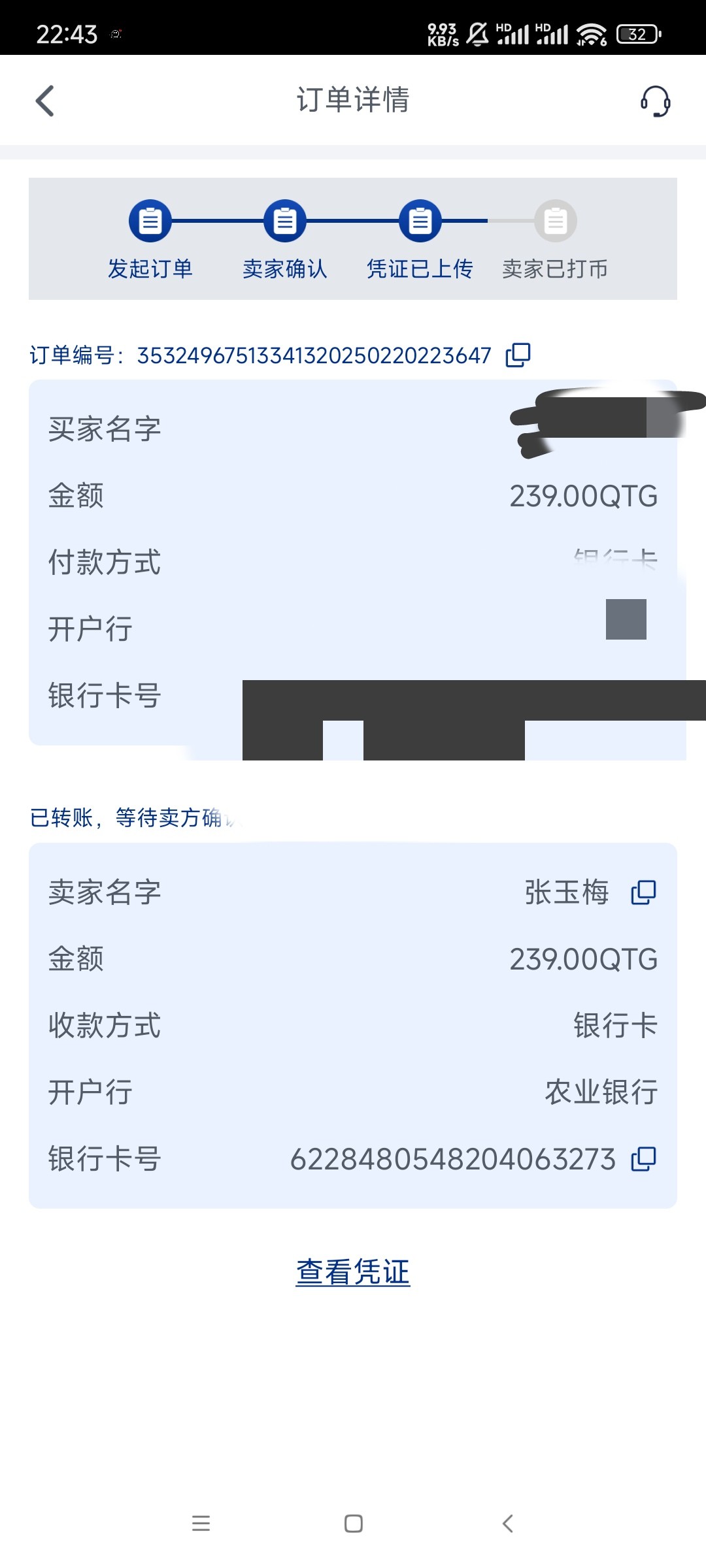Copy seller name 张玉梅

click(x=643, y=892)
